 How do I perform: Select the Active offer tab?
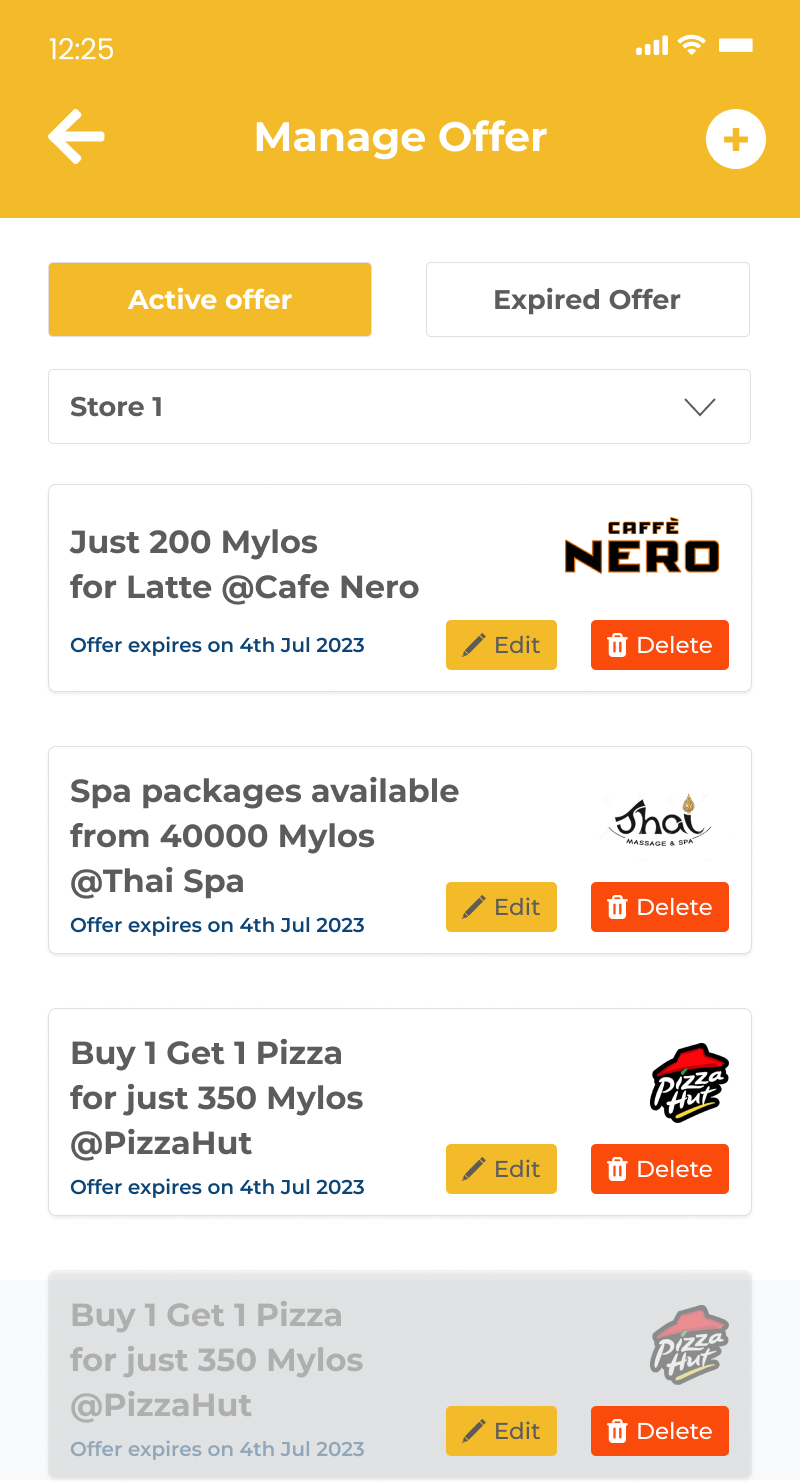210,299
